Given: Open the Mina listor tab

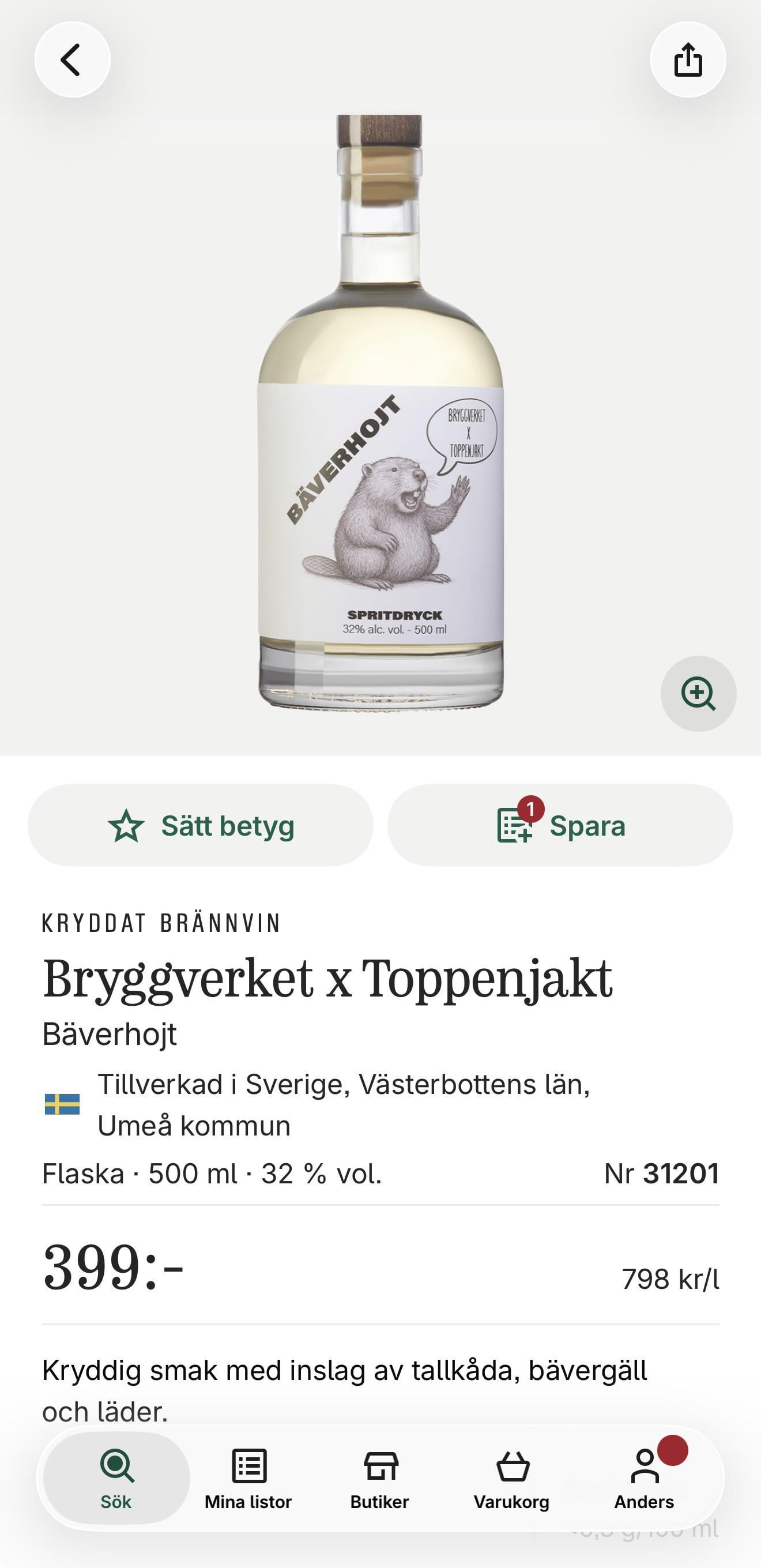Looking at the screenshot, I should click(x=248, y=1478).
